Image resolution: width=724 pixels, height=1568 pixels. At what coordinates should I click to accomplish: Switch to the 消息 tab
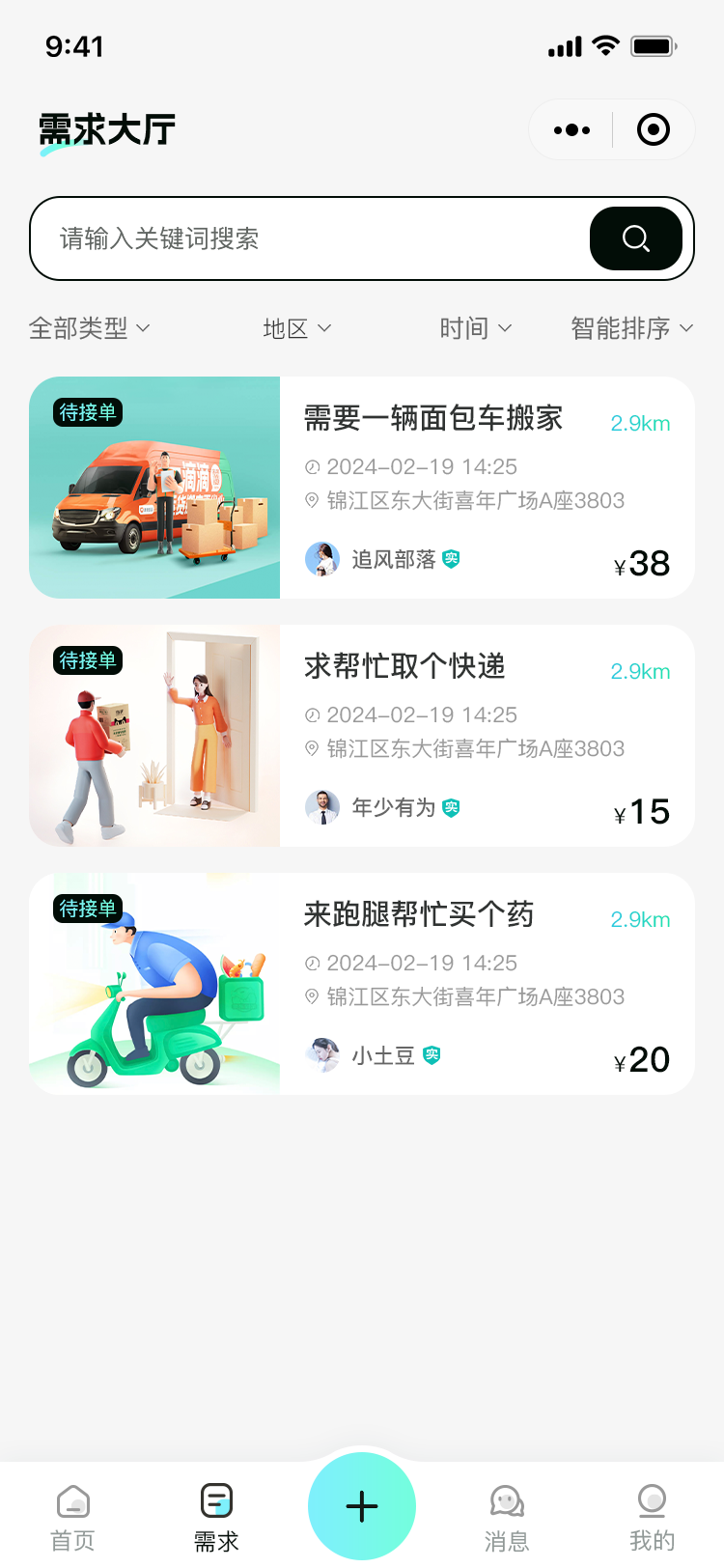[507, 1518]
